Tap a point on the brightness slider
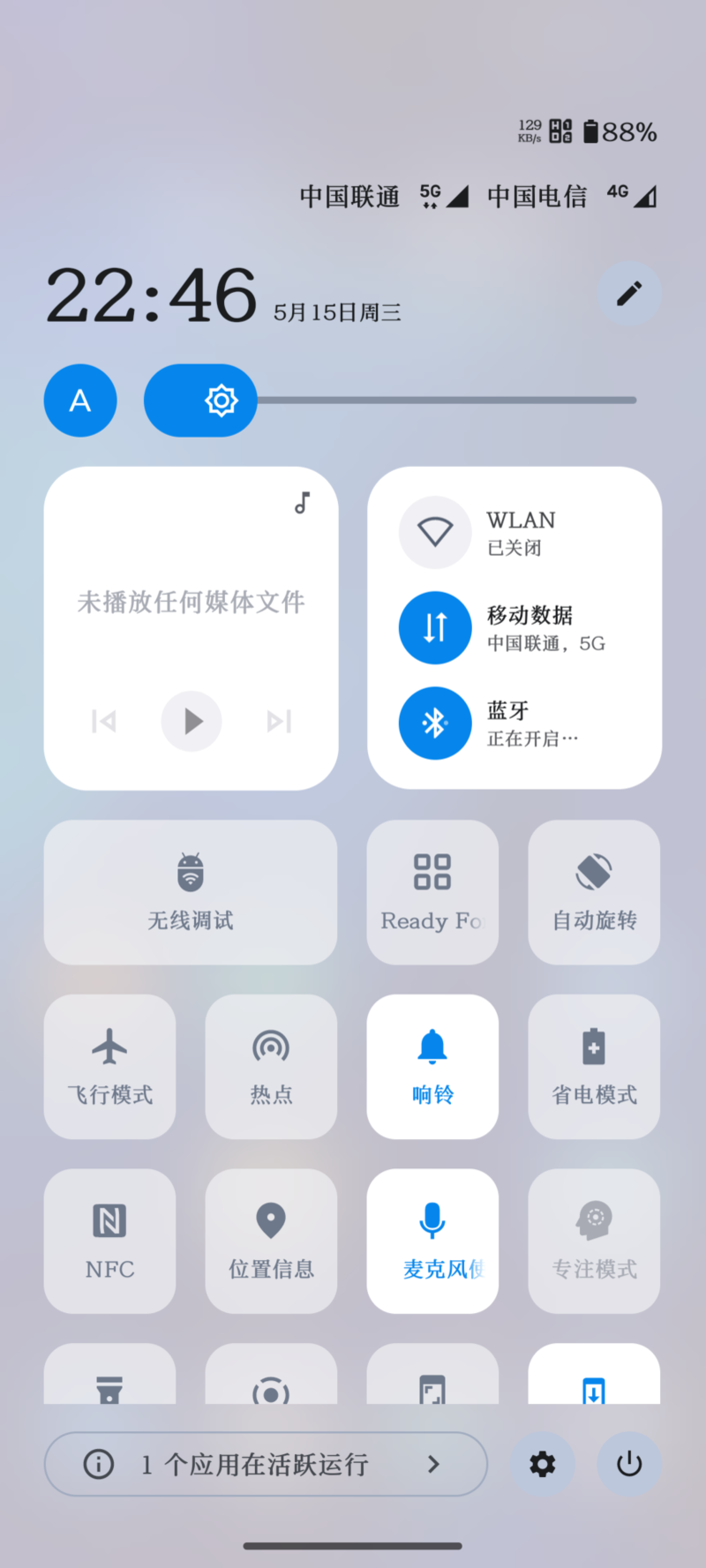 (x=390, y=401)
